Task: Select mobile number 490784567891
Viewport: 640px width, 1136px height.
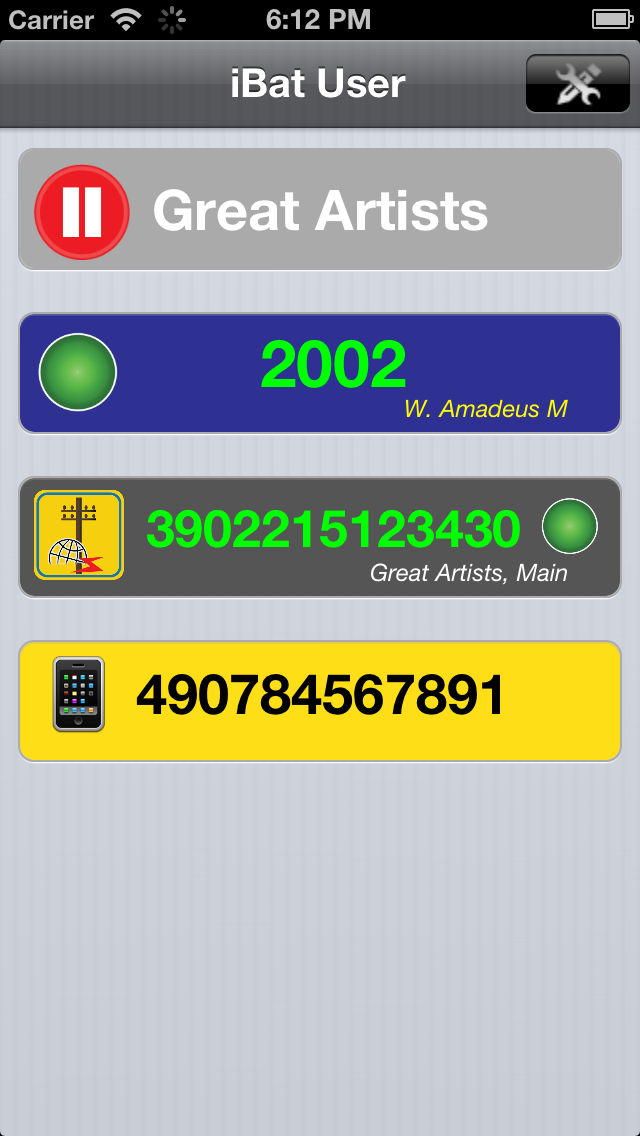Action: [320, 701]
